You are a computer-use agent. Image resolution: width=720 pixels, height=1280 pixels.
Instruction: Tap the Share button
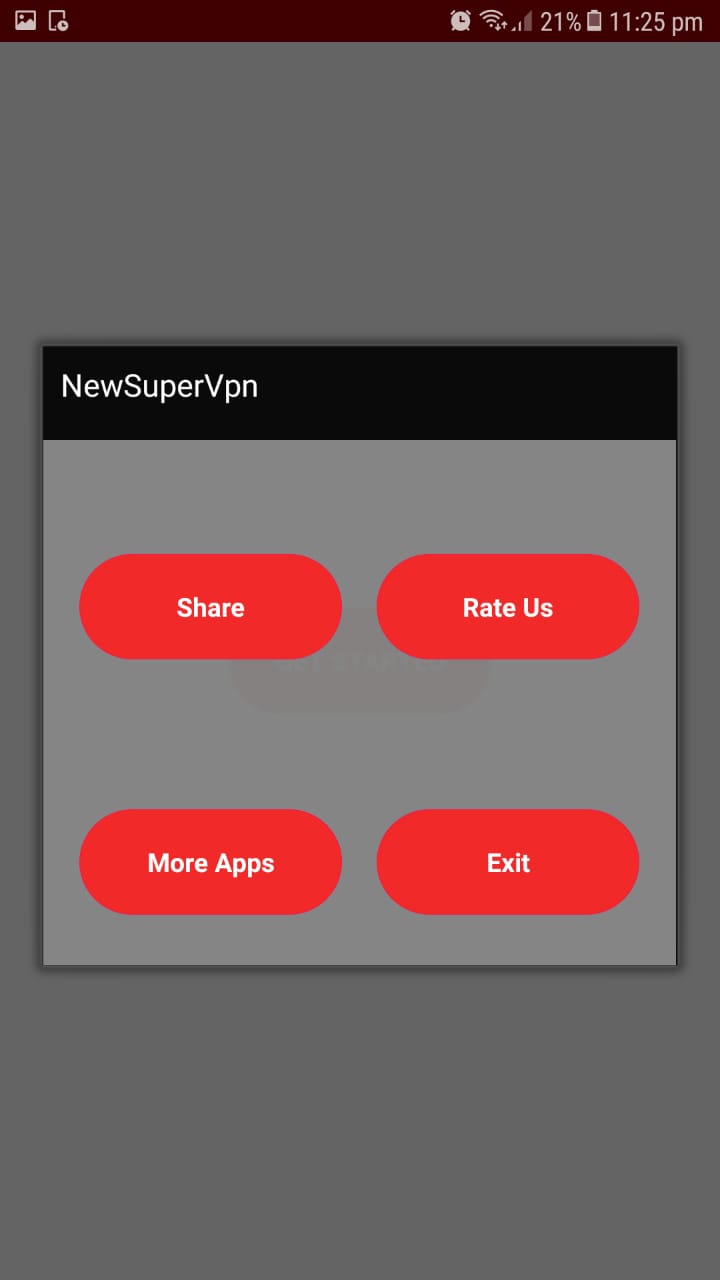210,607
